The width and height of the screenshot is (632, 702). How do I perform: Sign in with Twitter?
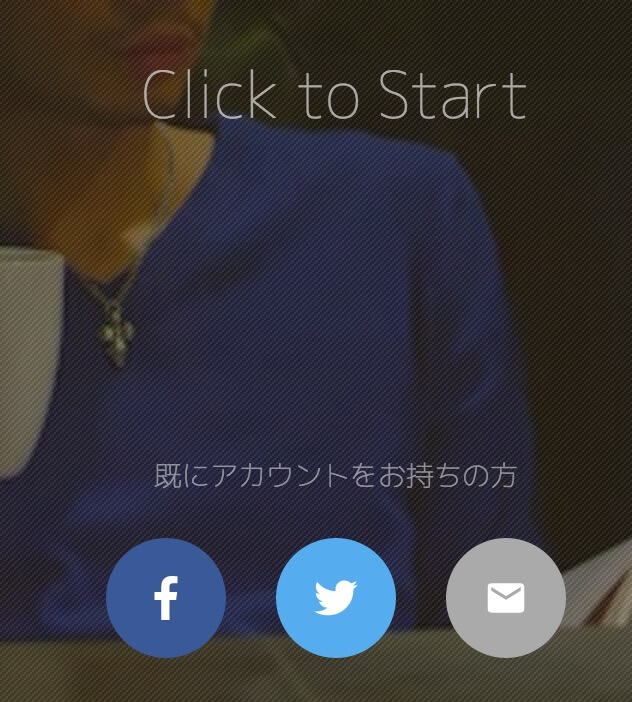tap(336, 598)
